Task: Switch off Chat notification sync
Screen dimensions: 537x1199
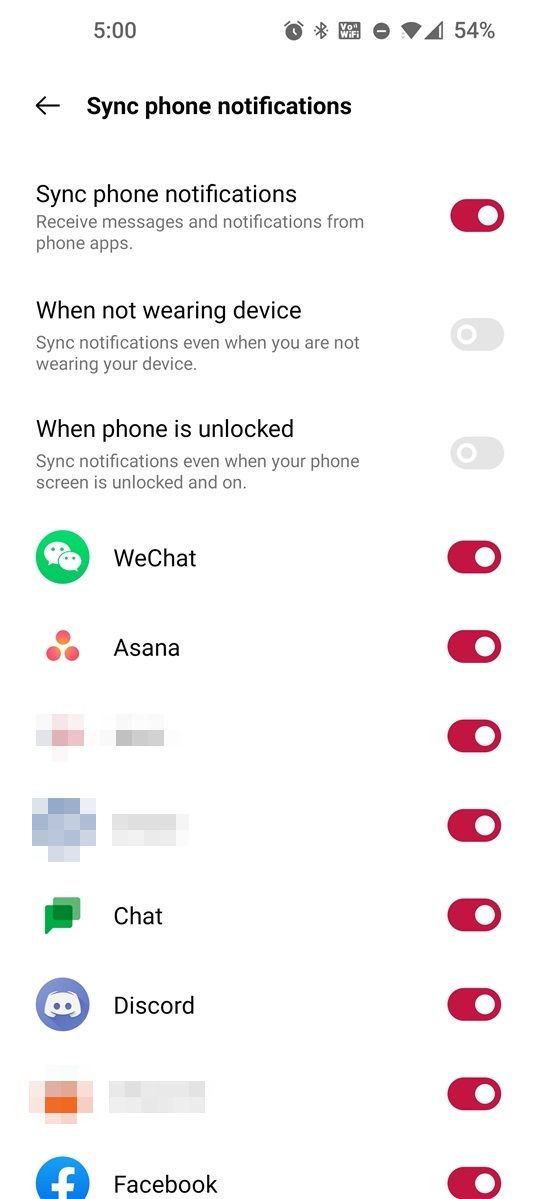Action: click(x=474, y=915)
